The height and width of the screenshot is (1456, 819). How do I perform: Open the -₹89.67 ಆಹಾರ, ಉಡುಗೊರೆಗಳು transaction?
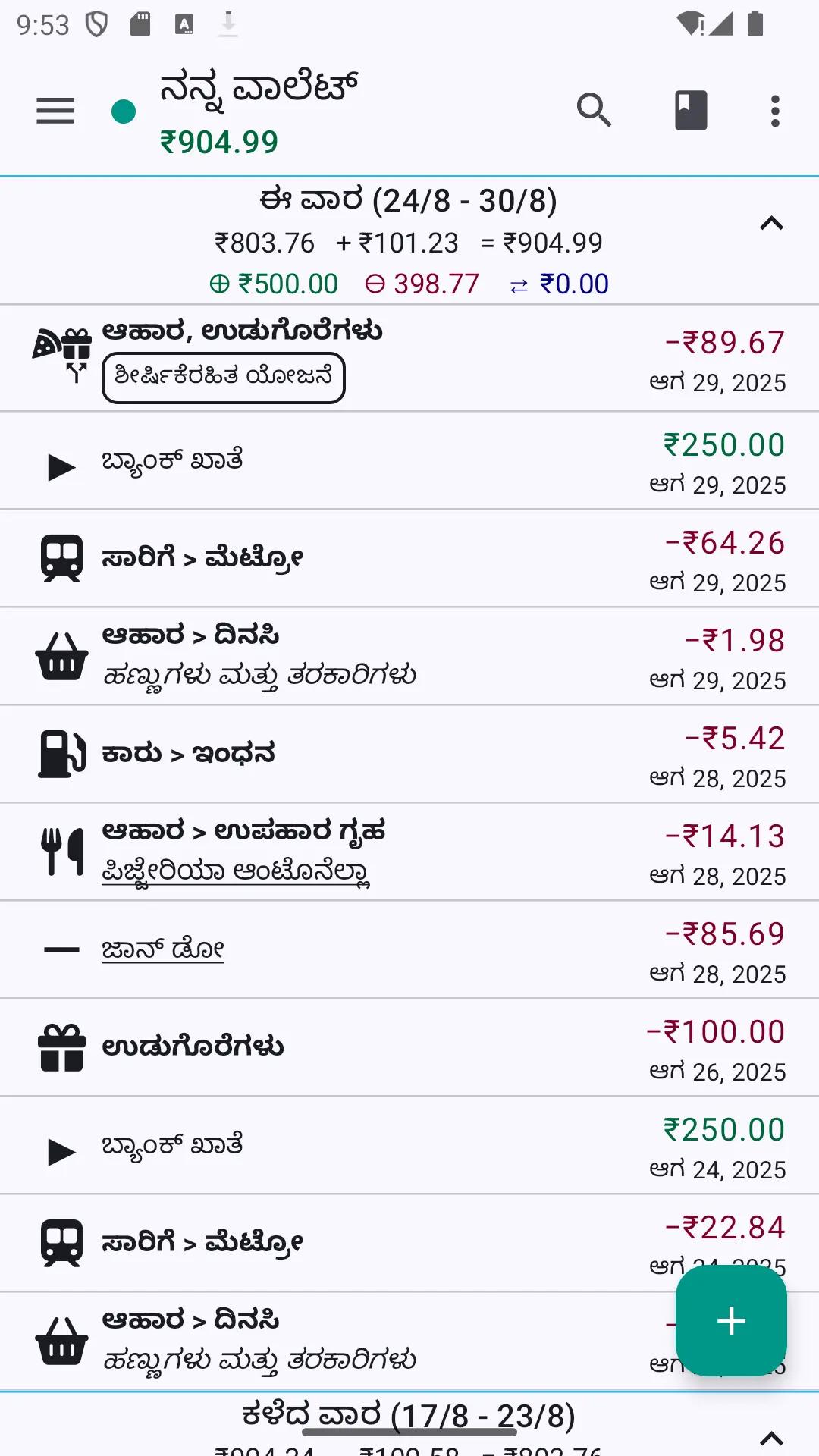[x=409, y=359]
